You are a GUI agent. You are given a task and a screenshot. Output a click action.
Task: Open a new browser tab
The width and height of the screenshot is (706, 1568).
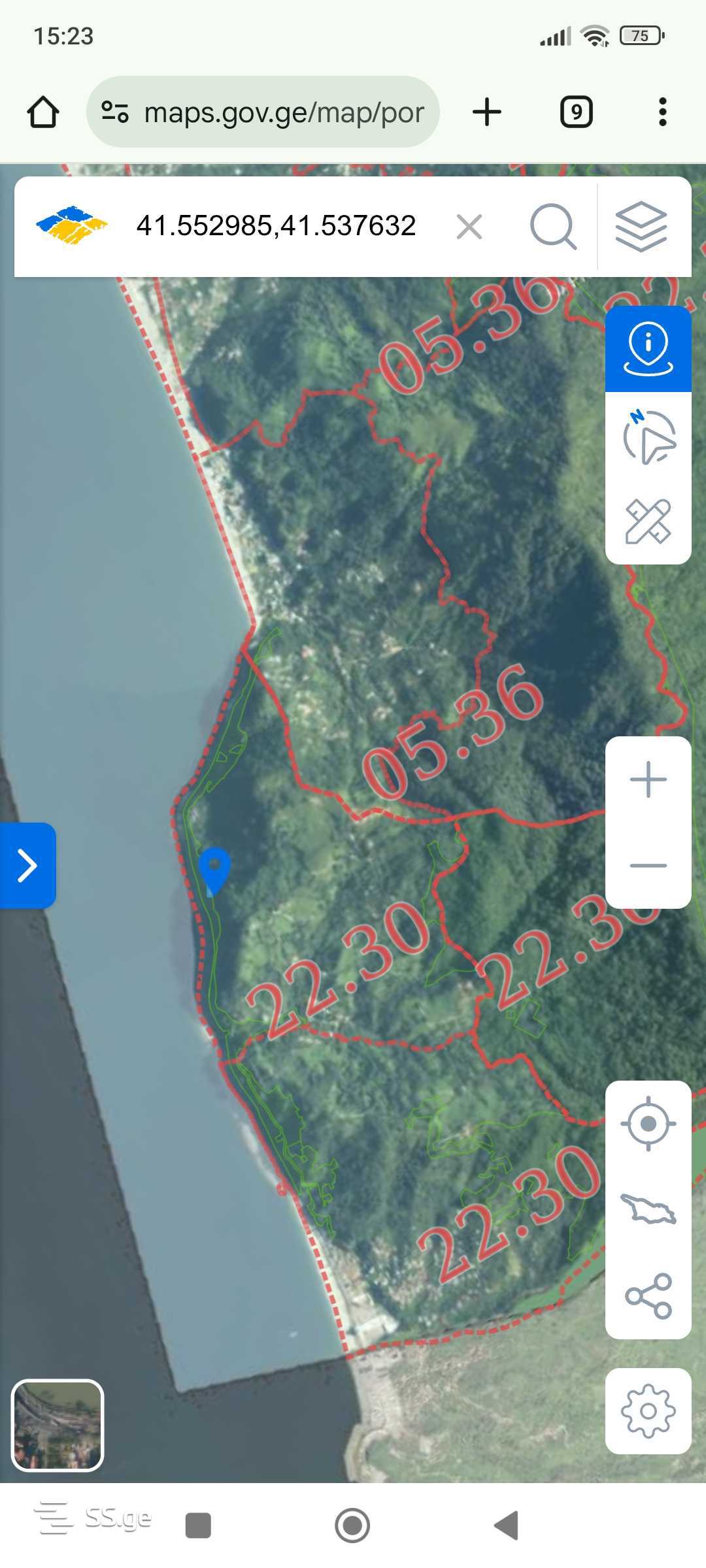487,112
